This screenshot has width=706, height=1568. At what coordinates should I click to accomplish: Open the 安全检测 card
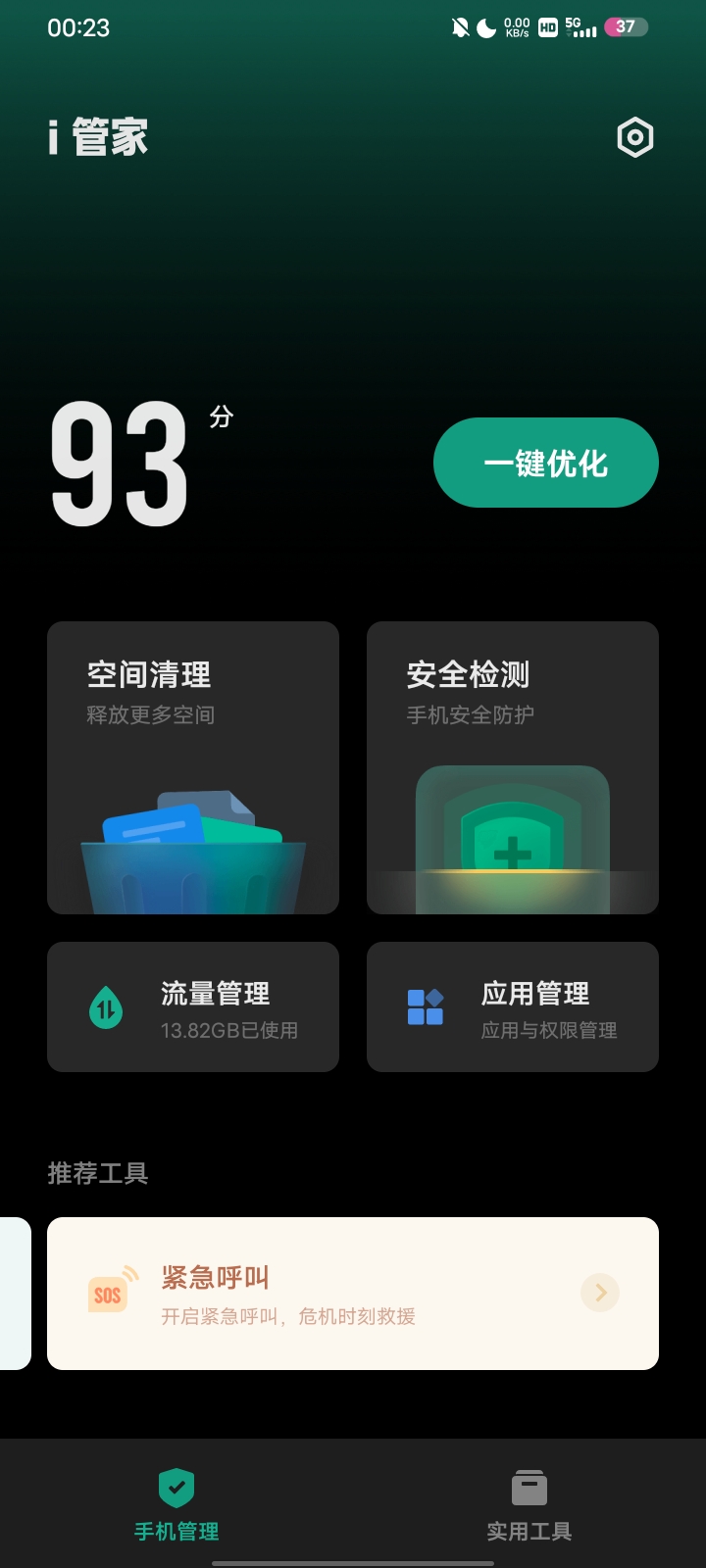512,767
